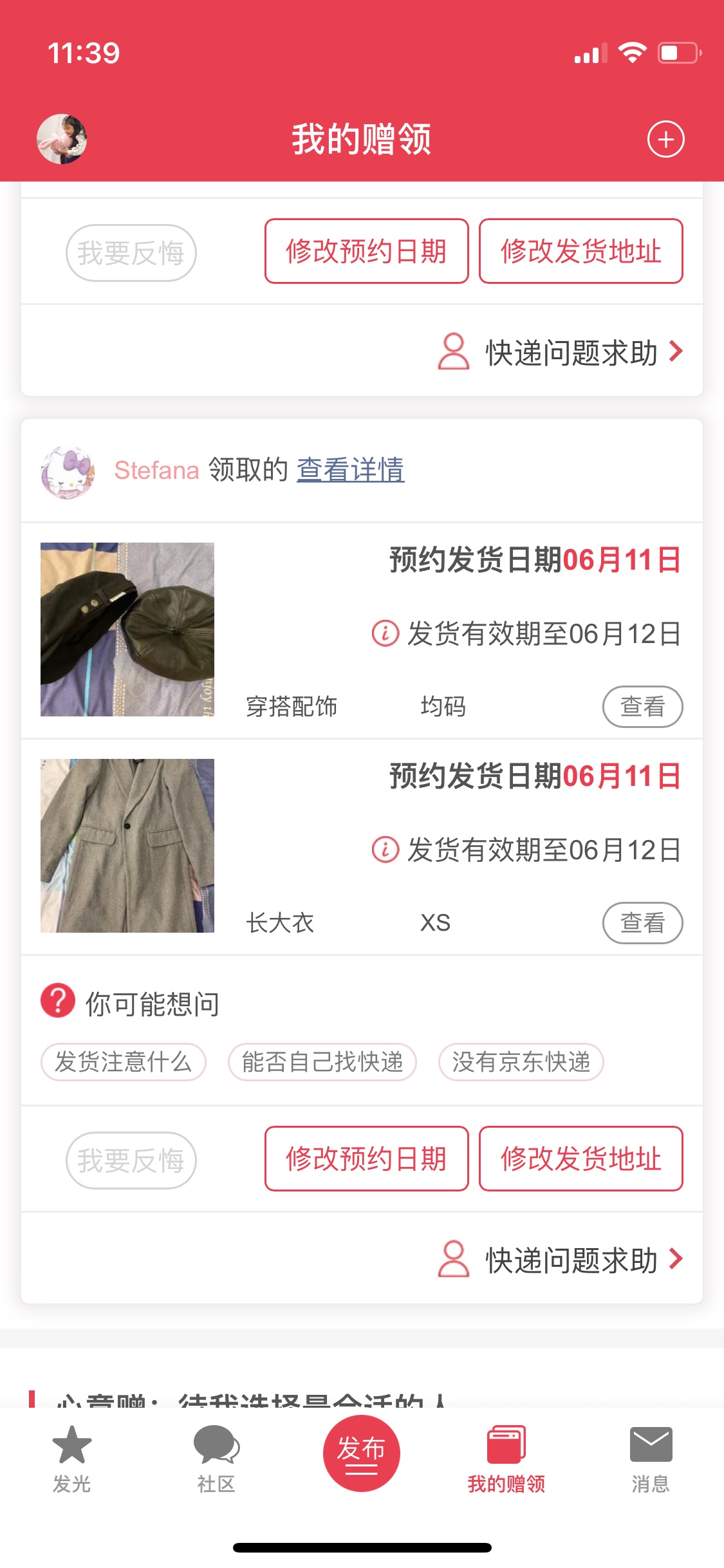724x1568 pixels.
Task: Open the hats item photo
Action: tap(127, 630)
